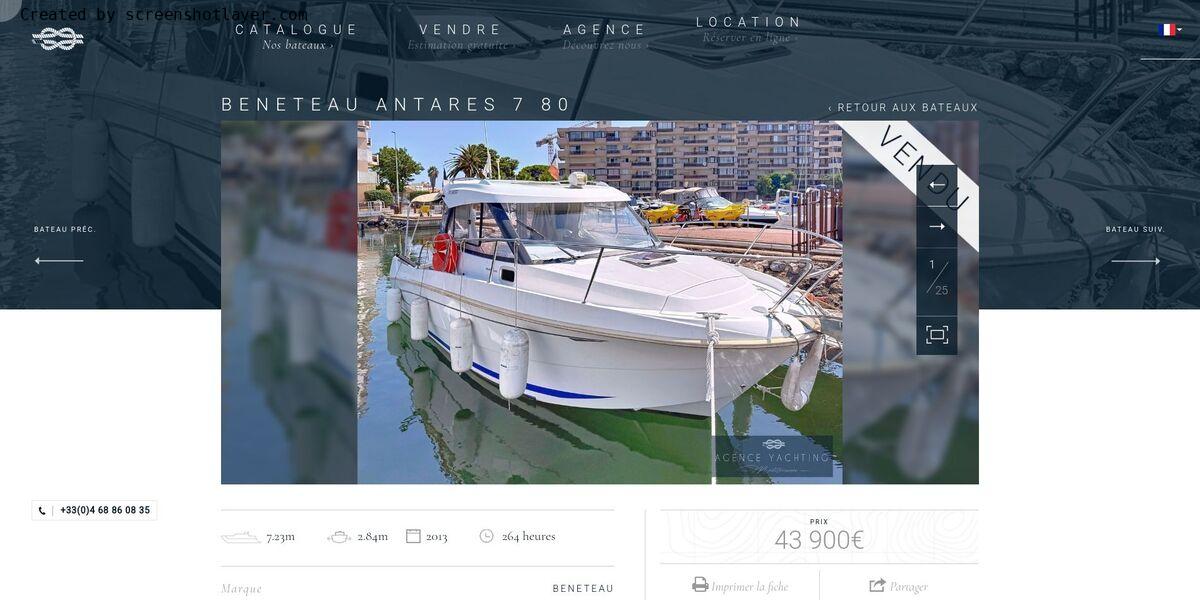Open the Agence section
Image resolution: width=1200 pixels, height=600 pixels.
point(604,30)
